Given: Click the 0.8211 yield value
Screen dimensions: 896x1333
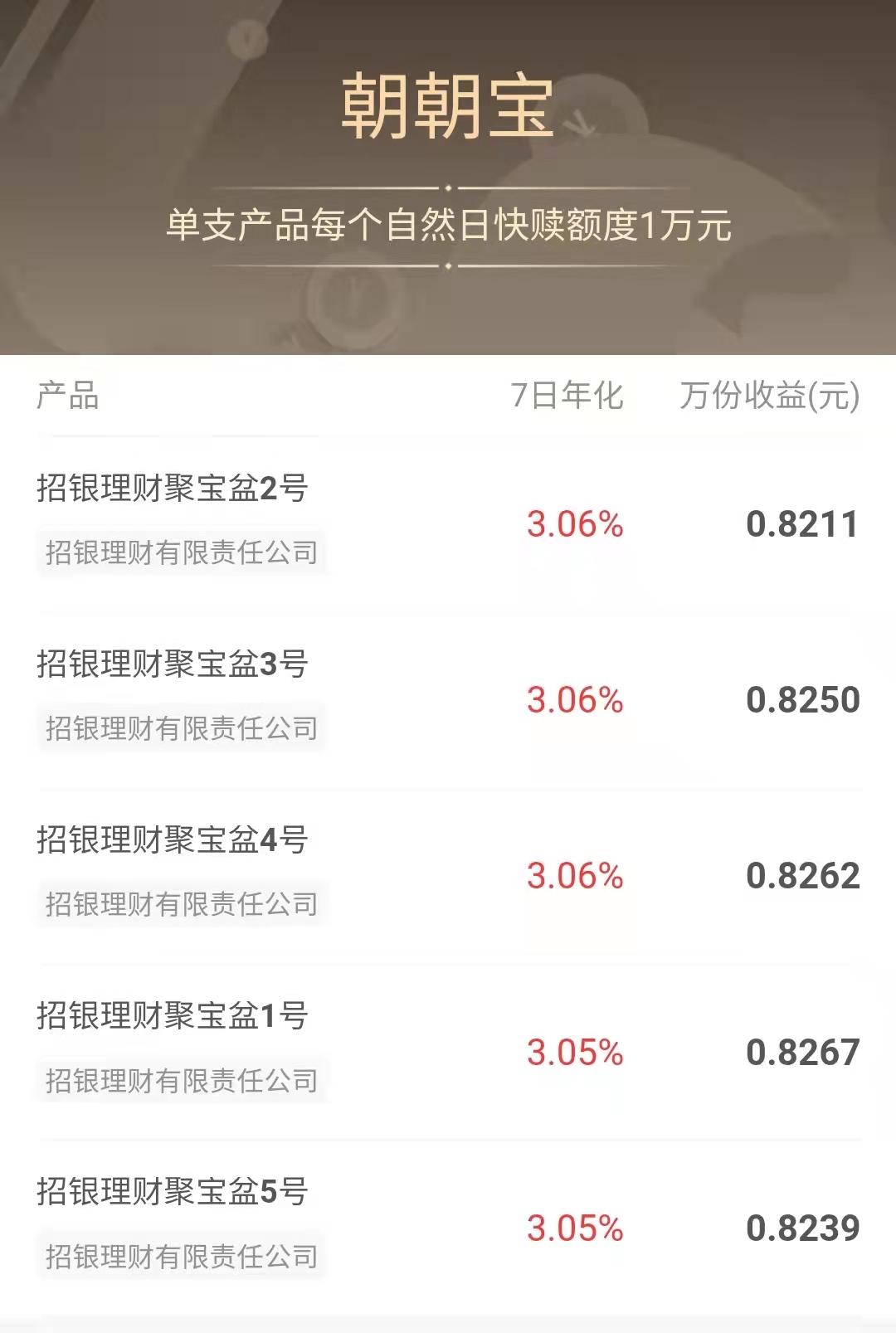Looking at the screenshot, I should [x=802, y=524].
